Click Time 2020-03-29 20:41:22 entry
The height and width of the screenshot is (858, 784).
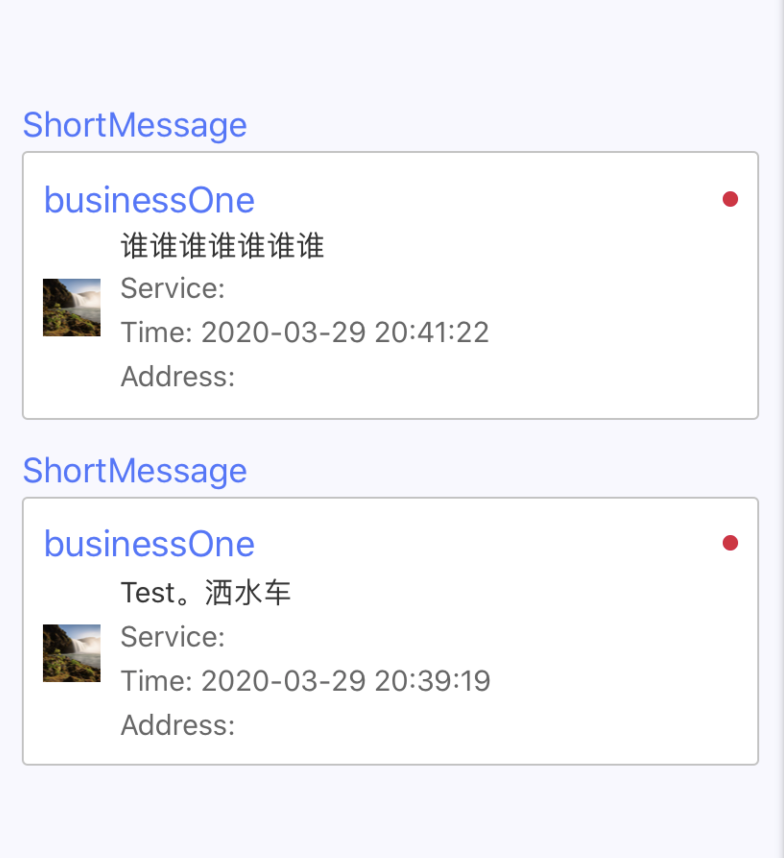pos(304,332)
